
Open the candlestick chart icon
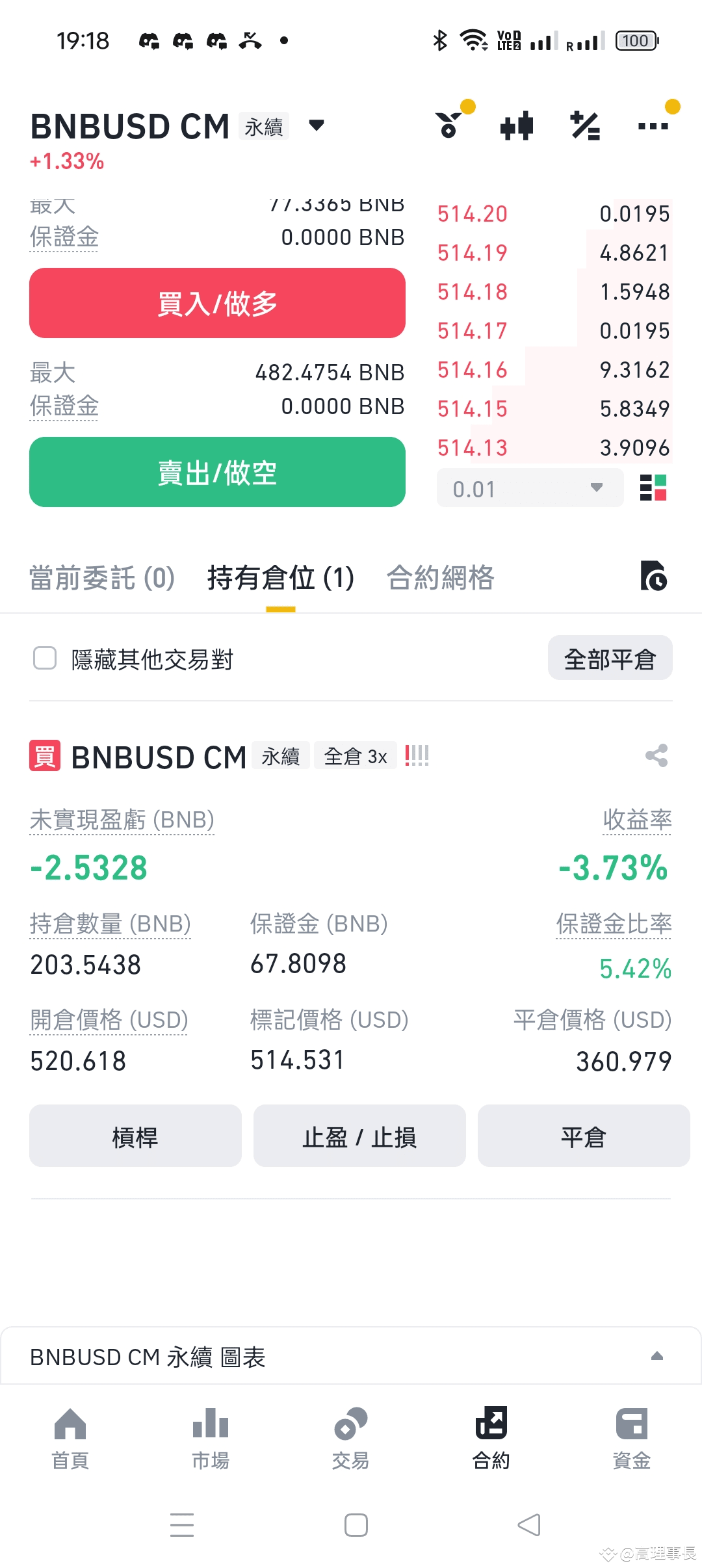point(517,125)
